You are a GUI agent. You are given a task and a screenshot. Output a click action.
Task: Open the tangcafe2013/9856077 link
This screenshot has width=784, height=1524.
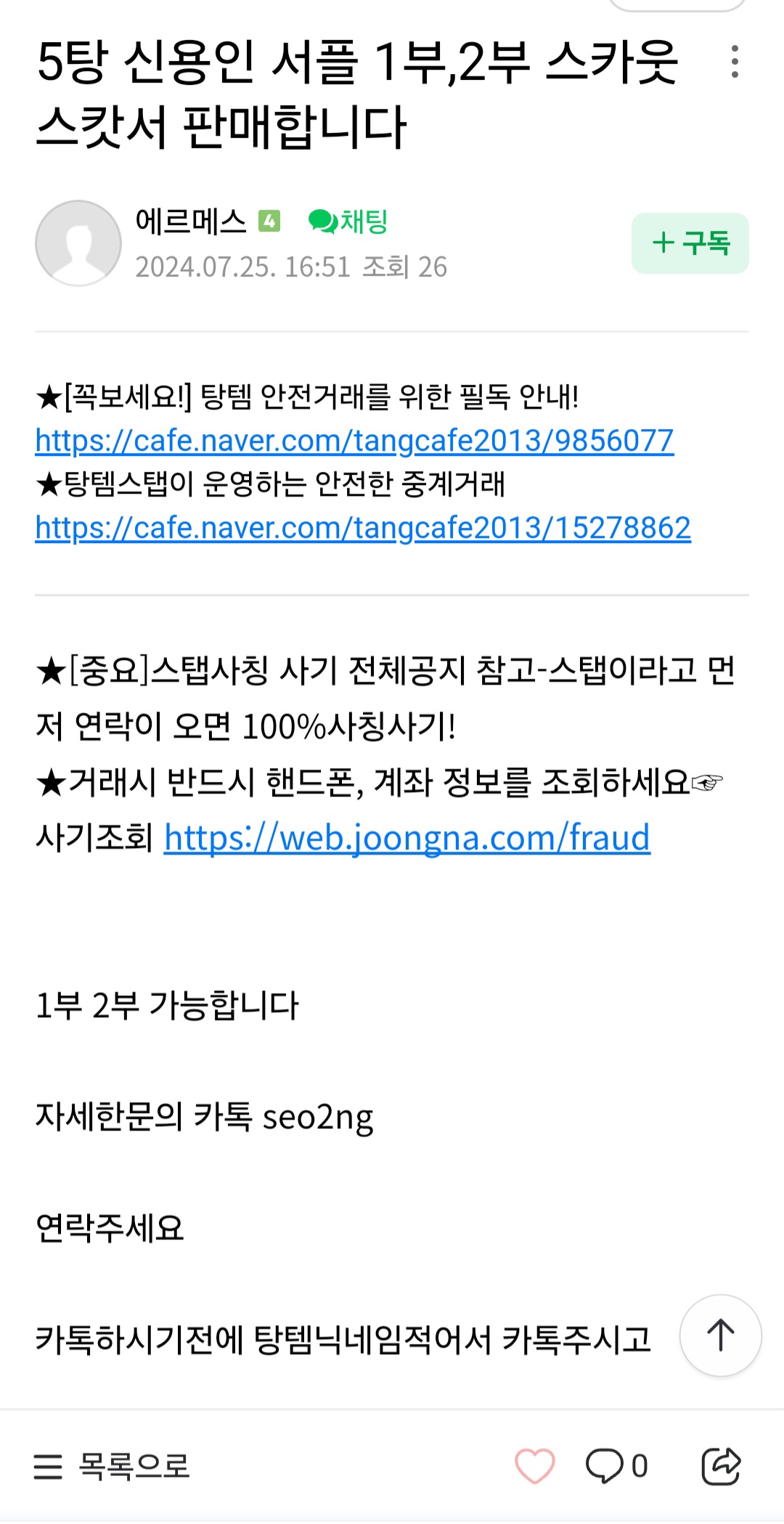tap(354, 441)
